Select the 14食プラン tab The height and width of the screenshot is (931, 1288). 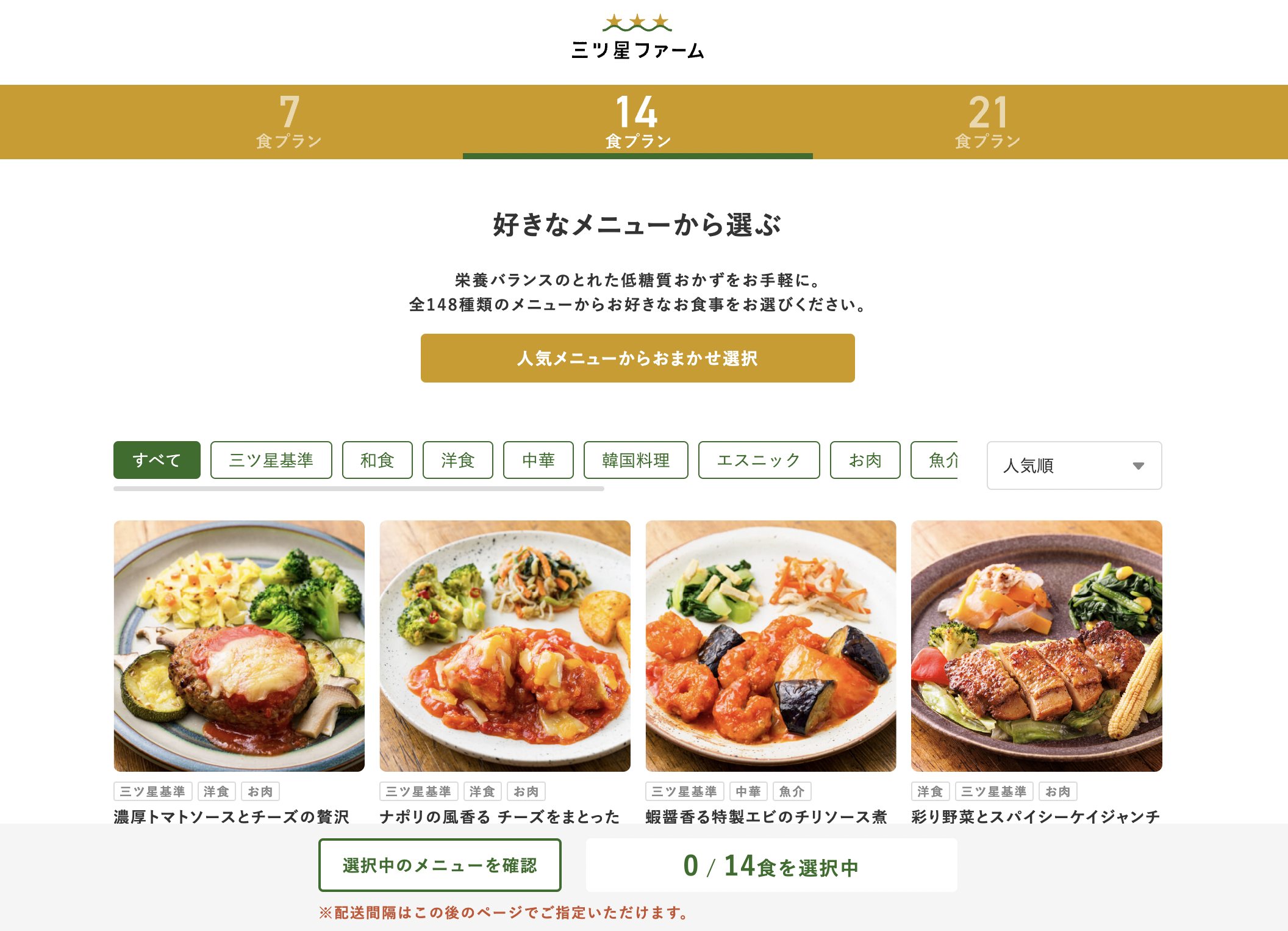pyautogui.click(x=637, y=122)
